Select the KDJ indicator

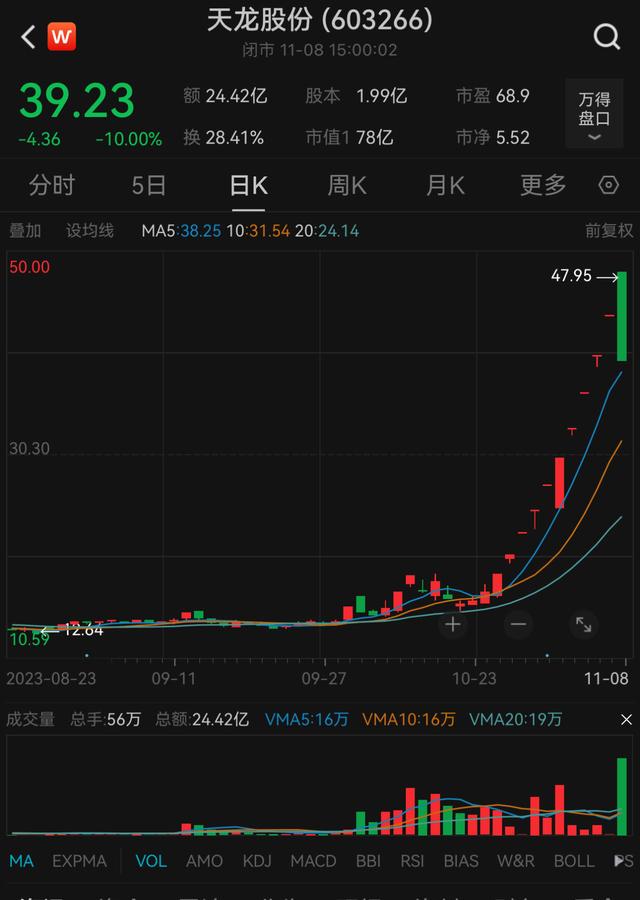pos(258,861)
